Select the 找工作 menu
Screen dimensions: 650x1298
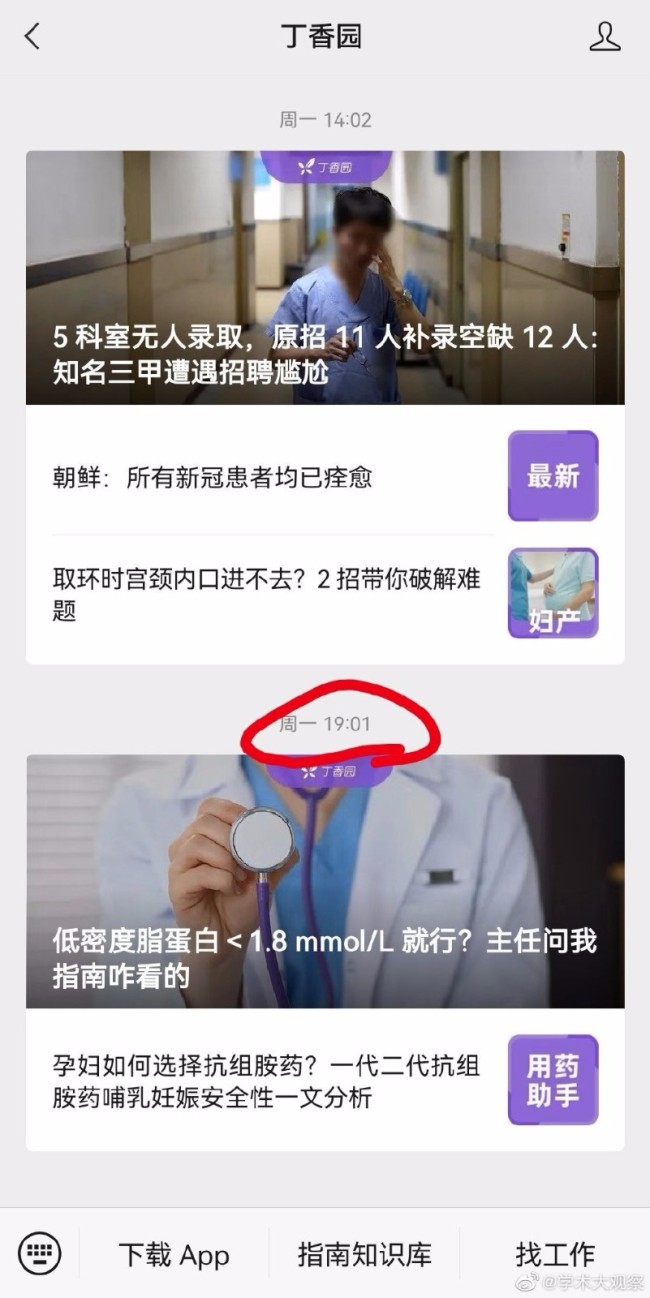coord(555,1254)
